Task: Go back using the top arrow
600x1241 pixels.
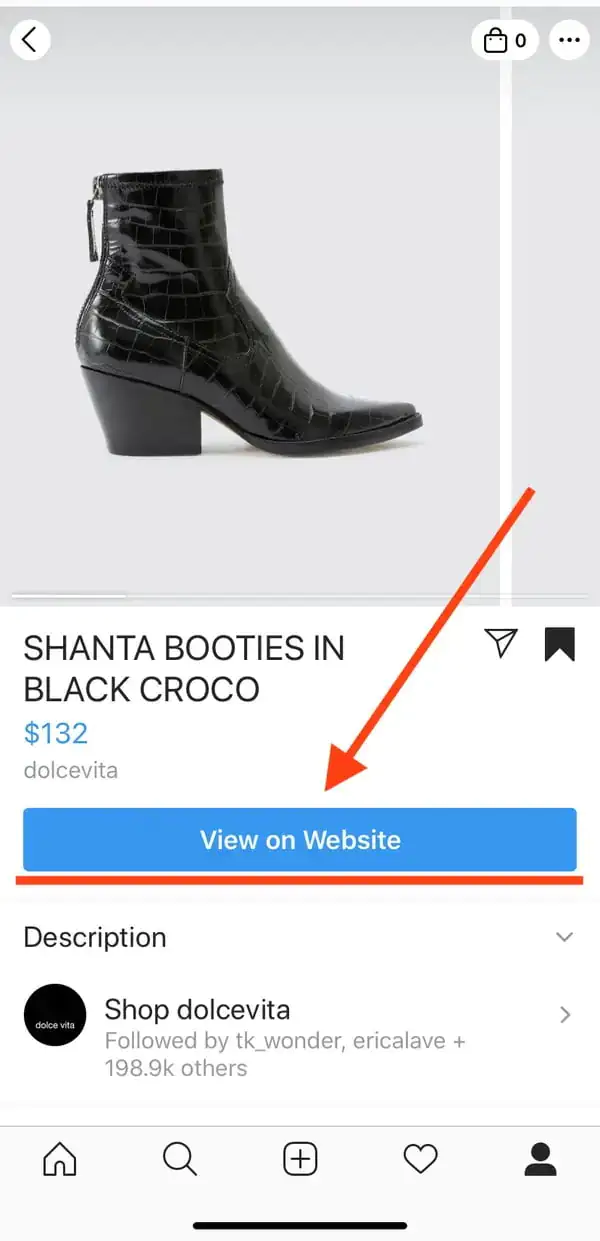Action: click(x=30, y=40)
